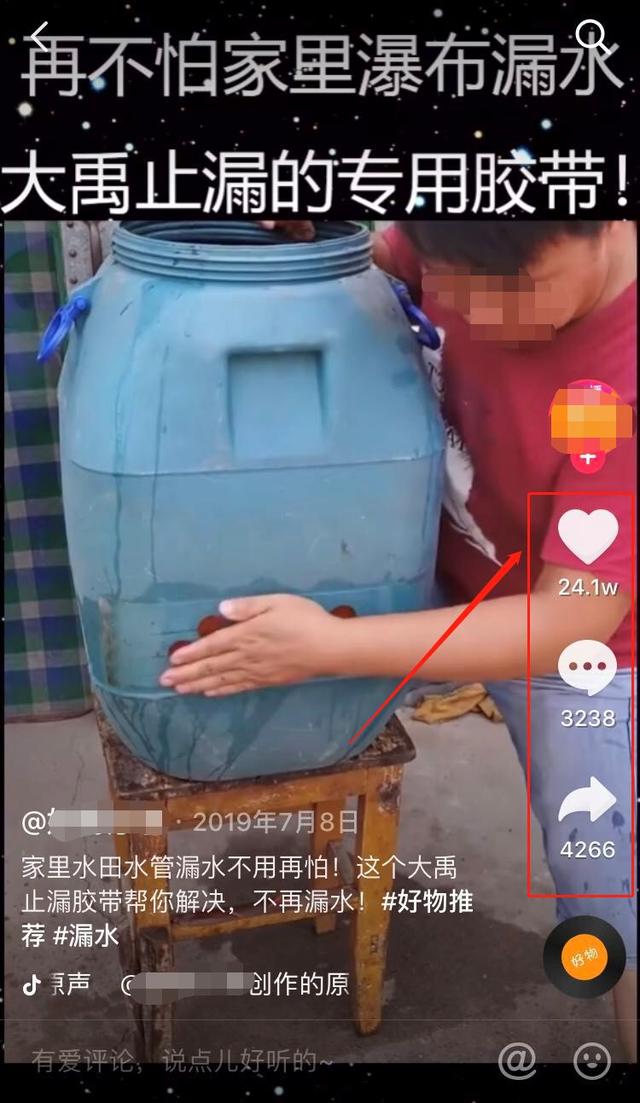Open the orange 好物 music disc
Viewport: 640px width, 1103px height.
coord(584,959)
